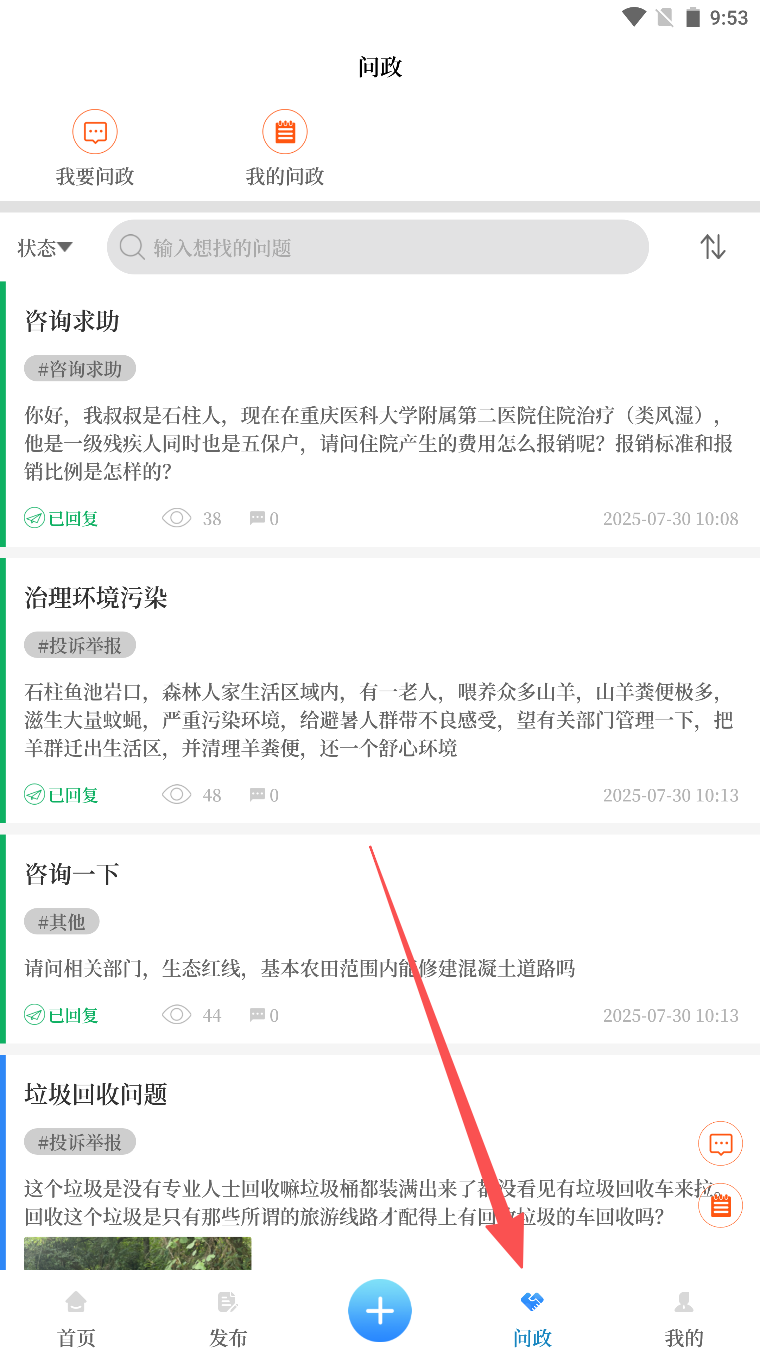Tap the floating list document shortcut
The image size is (760, 1350).
(721, 1206)
